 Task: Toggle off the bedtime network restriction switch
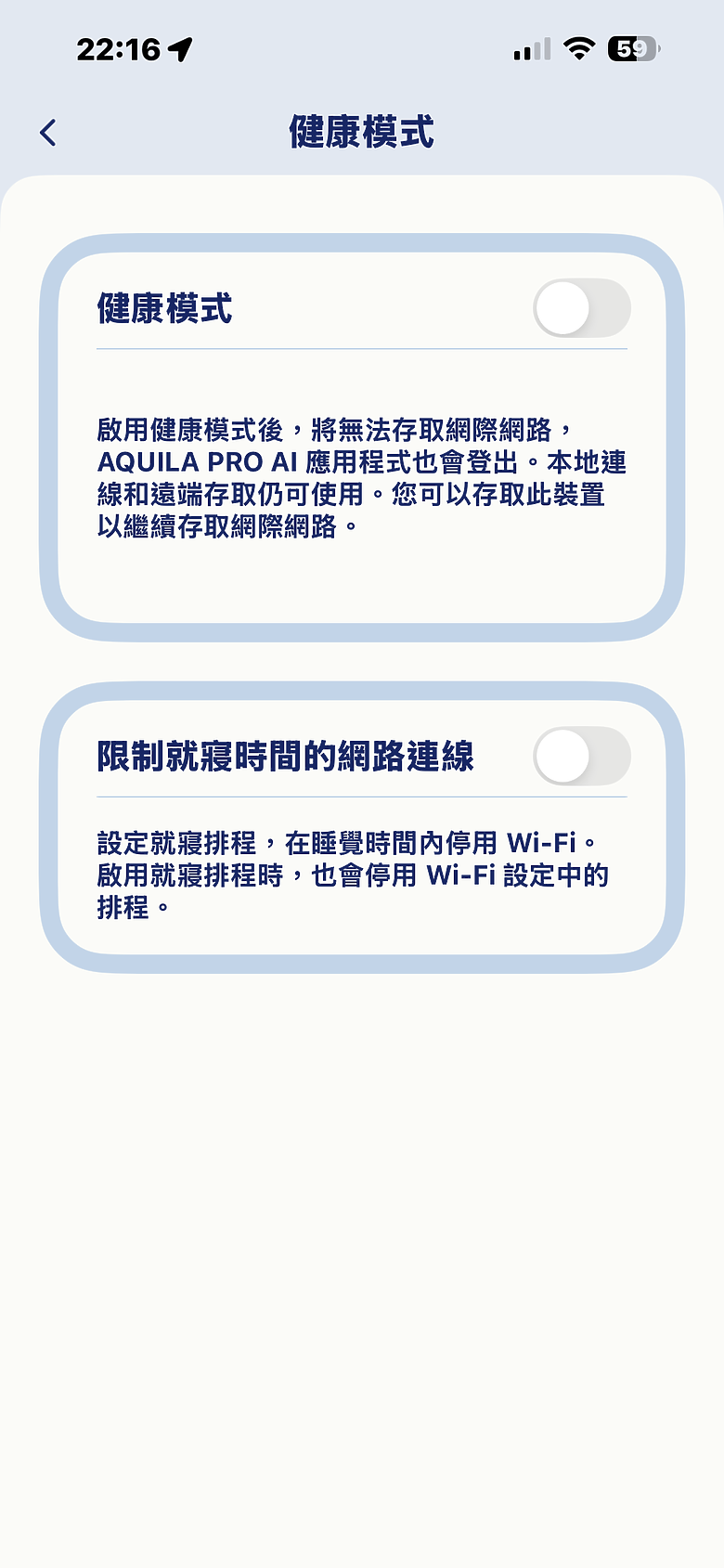[585, 757]
